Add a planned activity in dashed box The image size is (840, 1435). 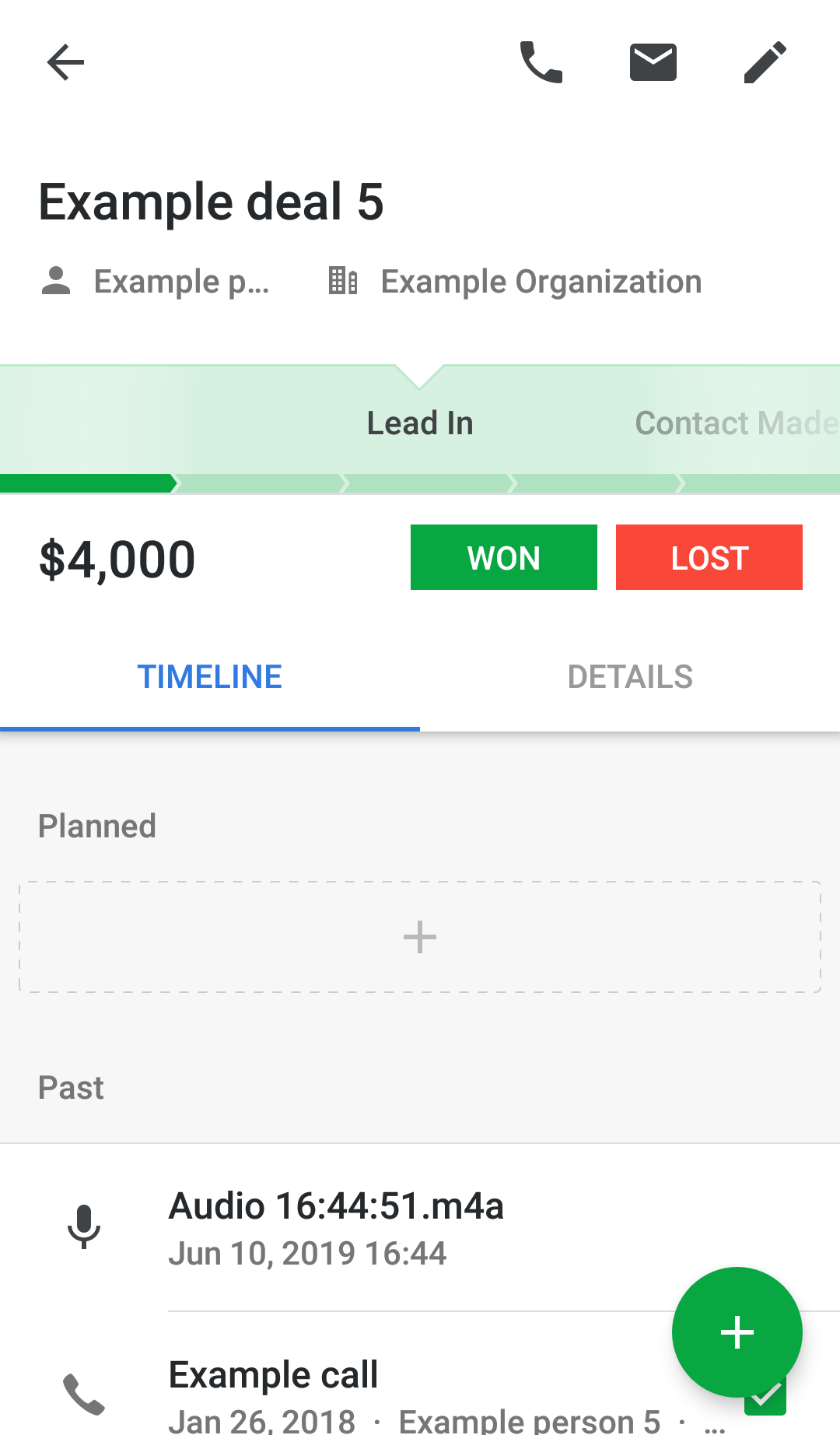420,937
